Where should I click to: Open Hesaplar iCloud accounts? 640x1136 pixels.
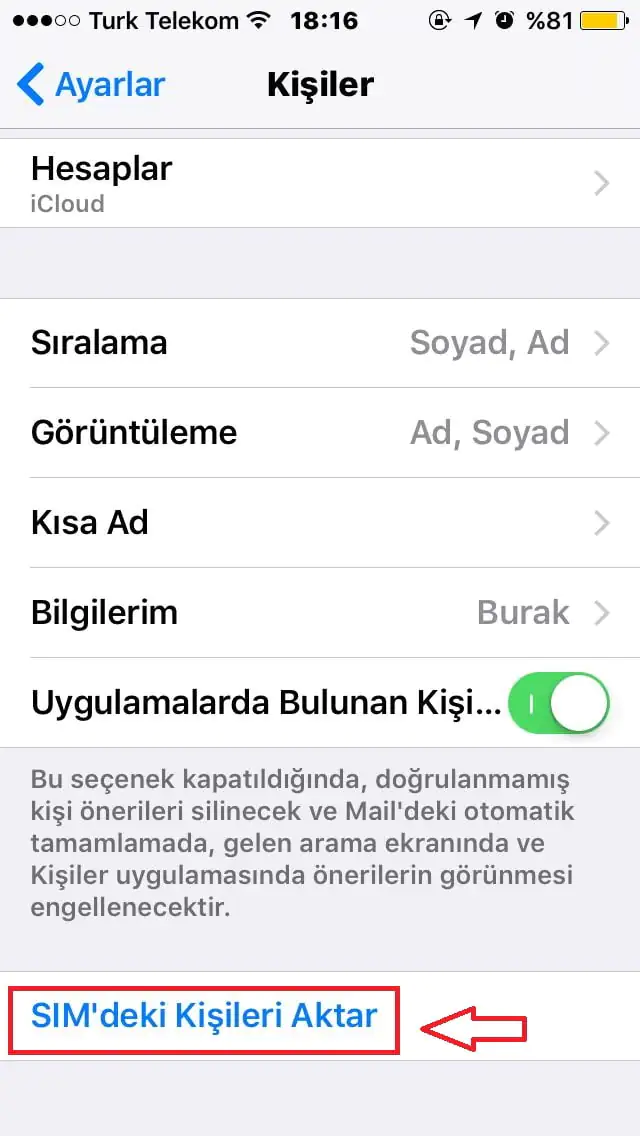point(320,183)
